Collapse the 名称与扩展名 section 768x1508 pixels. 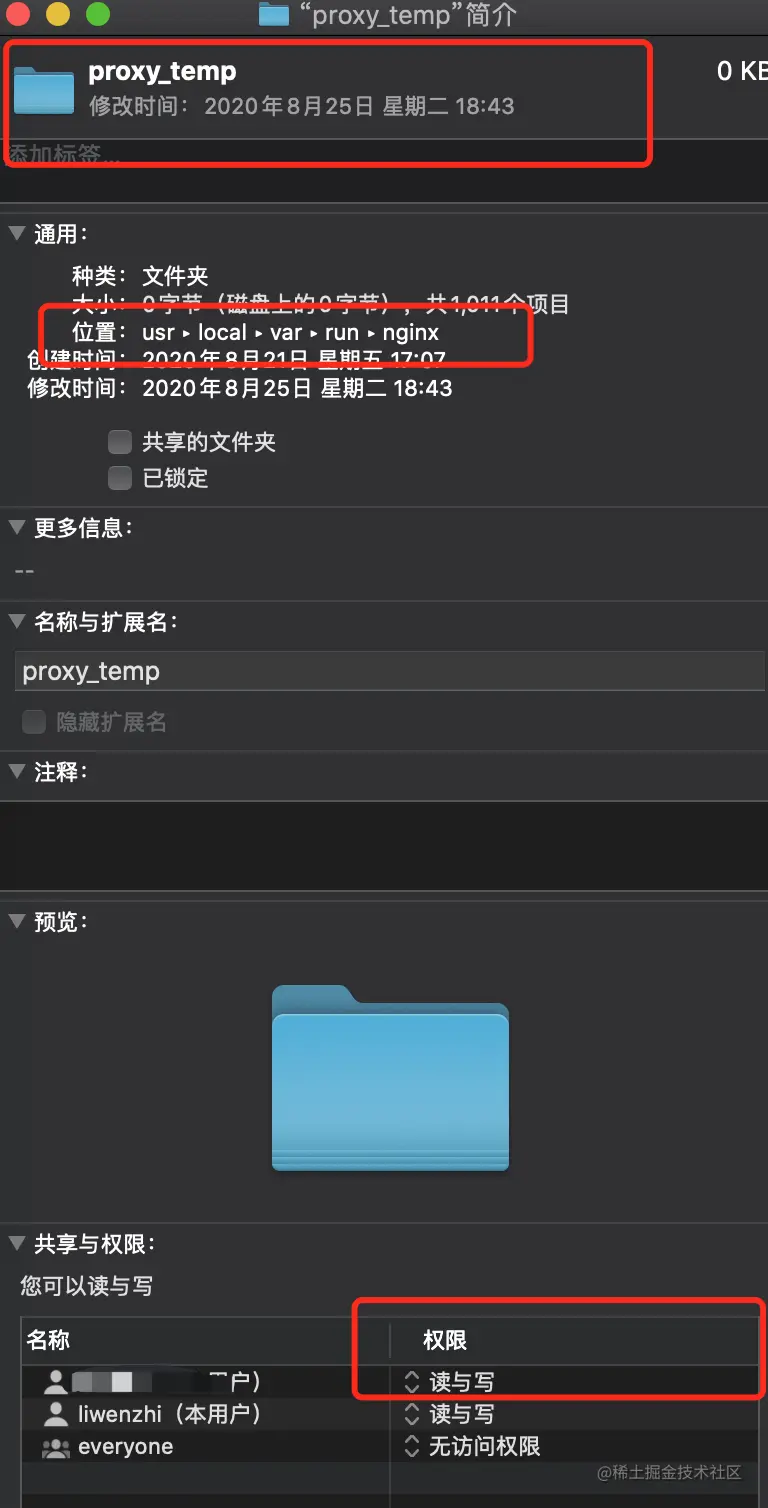point(16,622)
